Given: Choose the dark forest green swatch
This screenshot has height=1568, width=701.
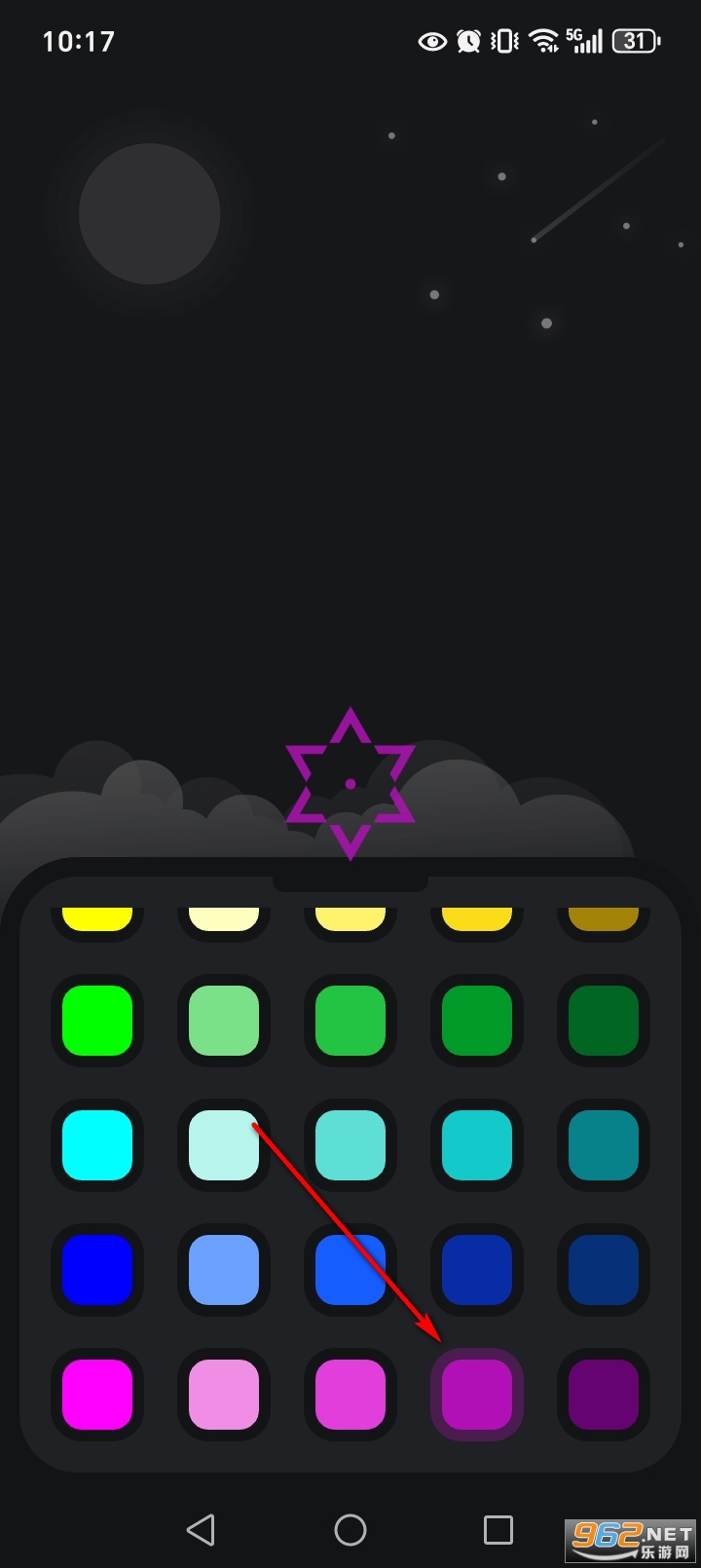Looking at the screenshot, I should point(604,1020).
